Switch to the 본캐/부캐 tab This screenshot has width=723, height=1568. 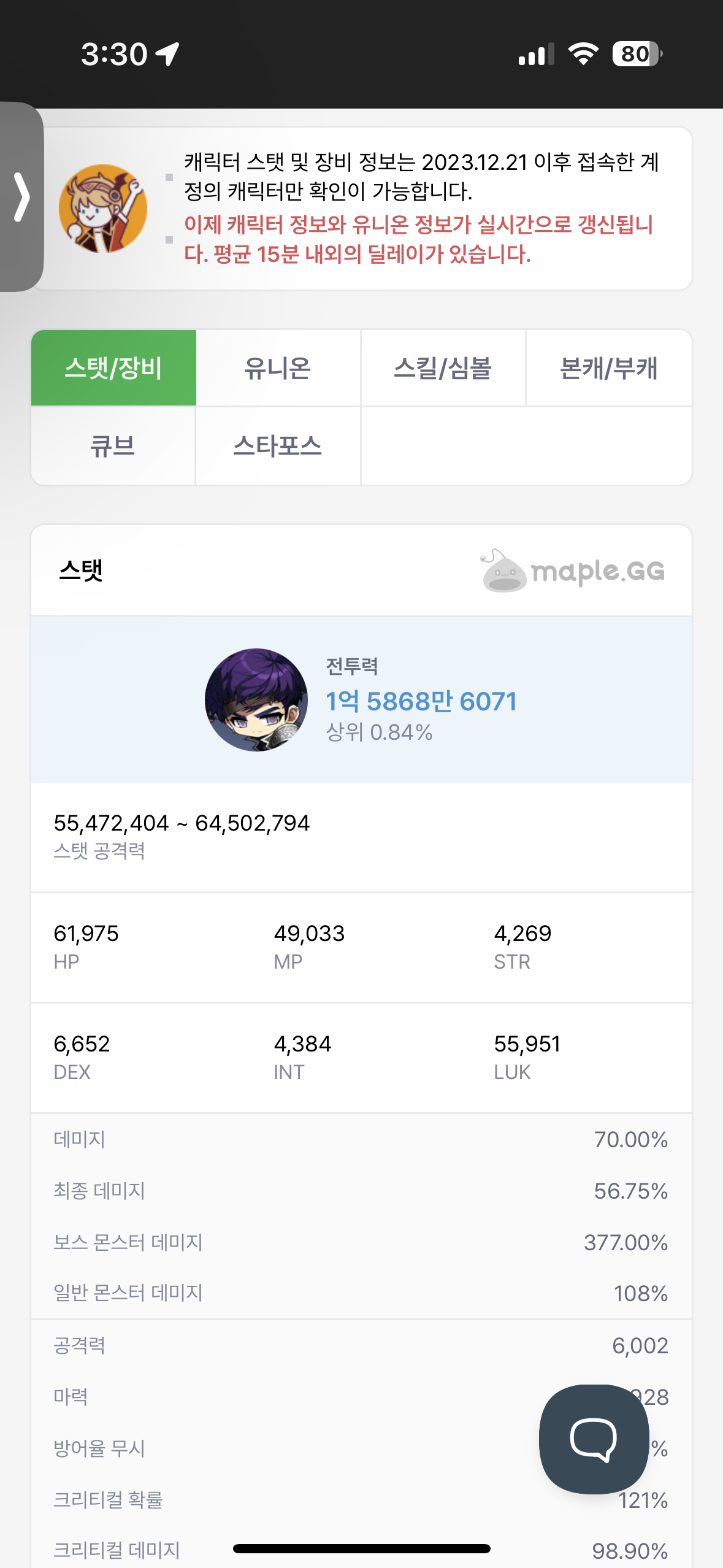608,368
